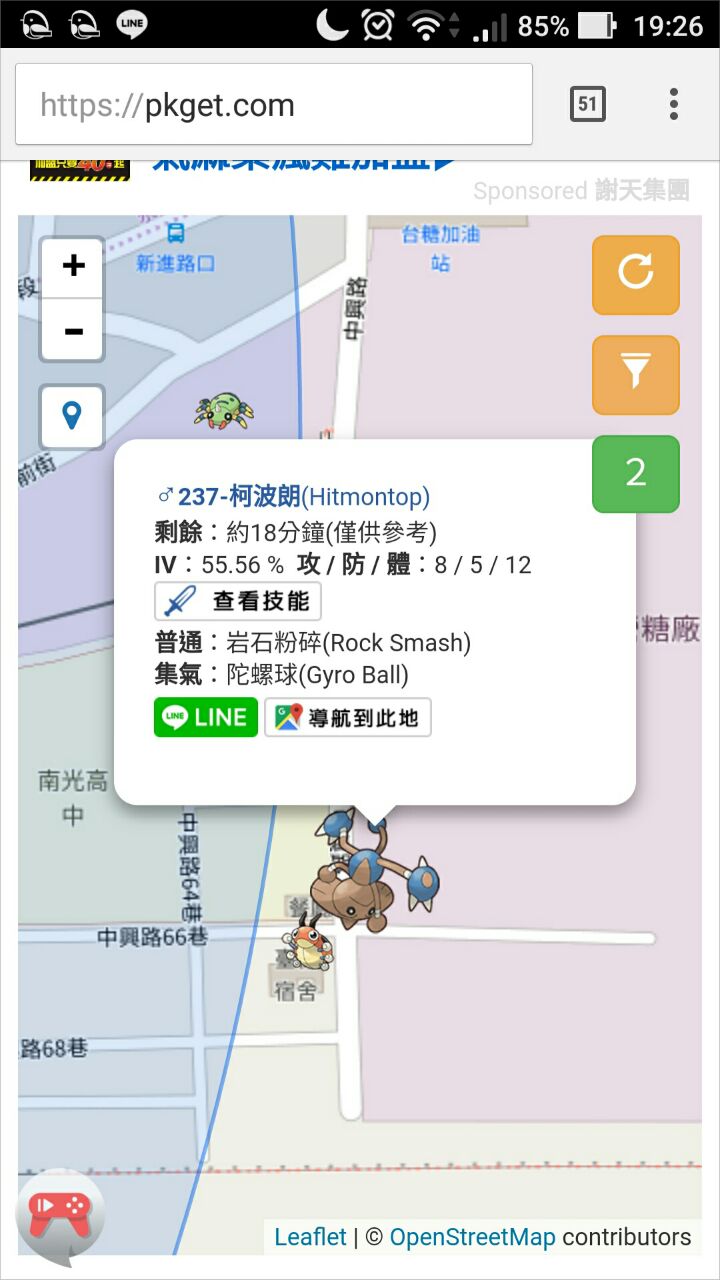The width and height of the screenshot is (720, 1280).
Task: Tap the green 2 counter button
Action: [635, 473]
